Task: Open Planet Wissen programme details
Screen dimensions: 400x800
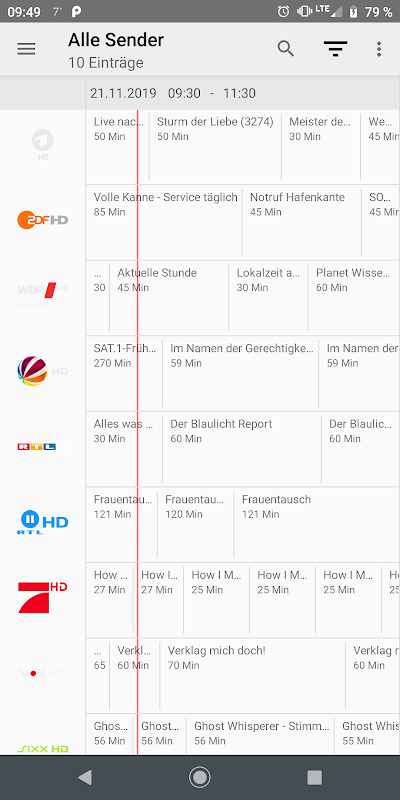Action: point(354,298)
